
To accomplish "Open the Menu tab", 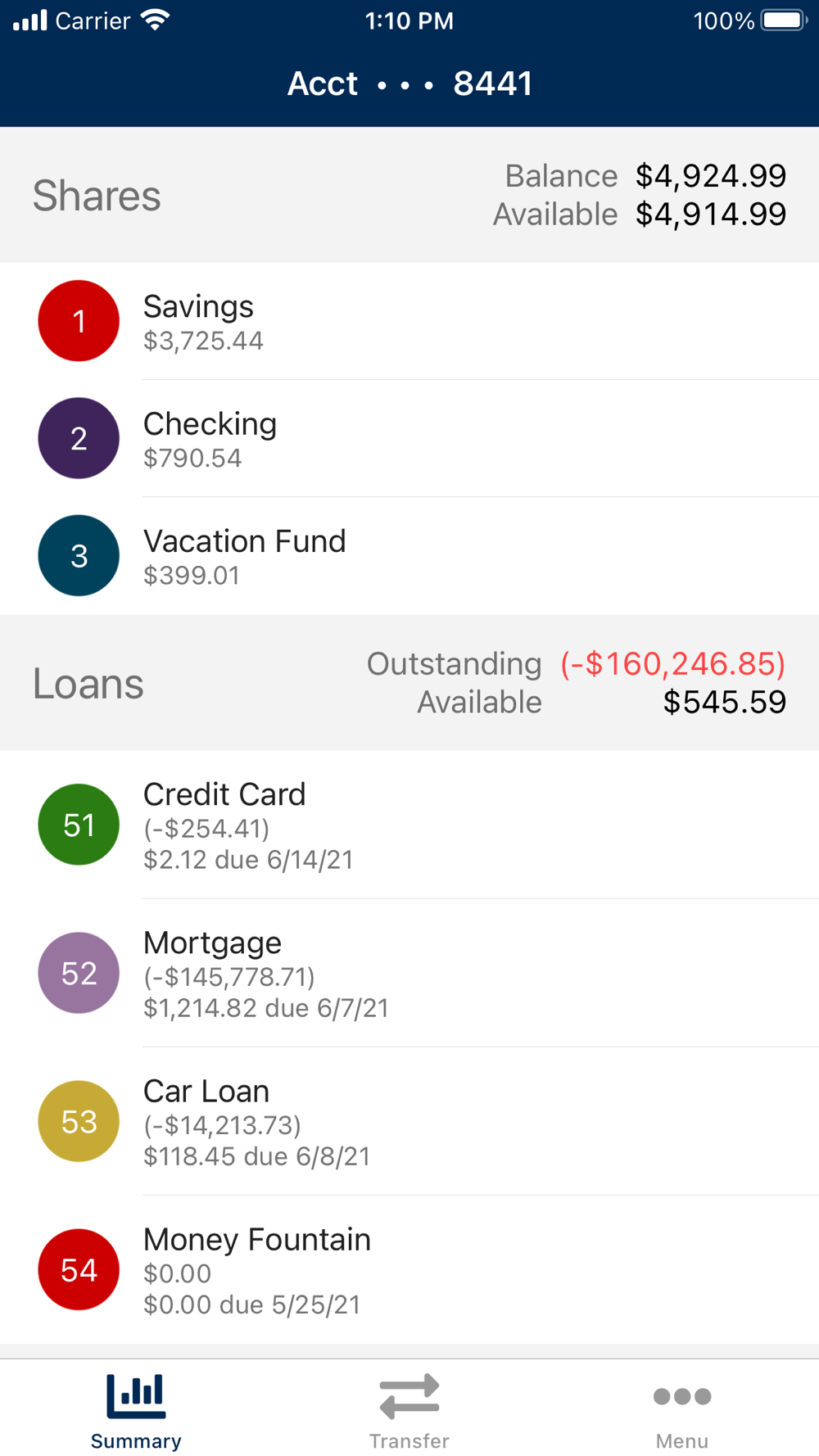I will 682,1410.
